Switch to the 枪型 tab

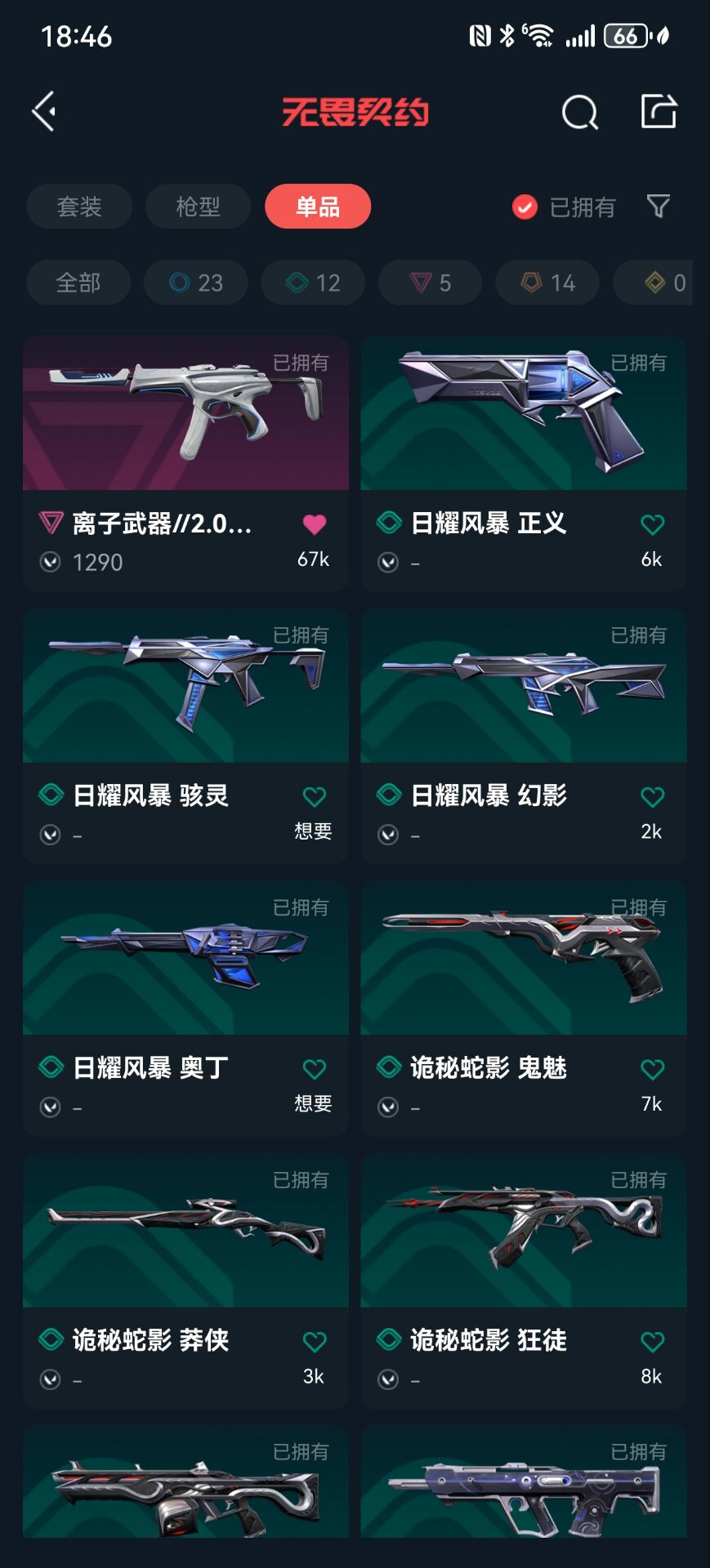(x=198, y=207)
